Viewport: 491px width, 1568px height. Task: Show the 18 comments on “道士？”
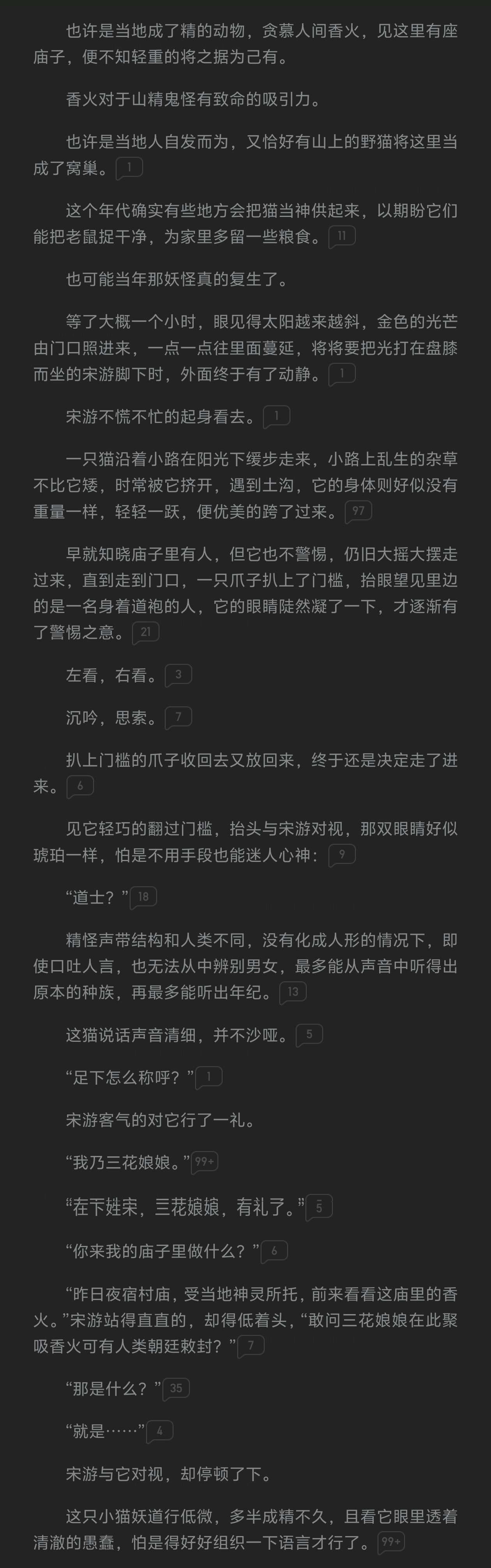pyautogui.click(x=143, y=897)
